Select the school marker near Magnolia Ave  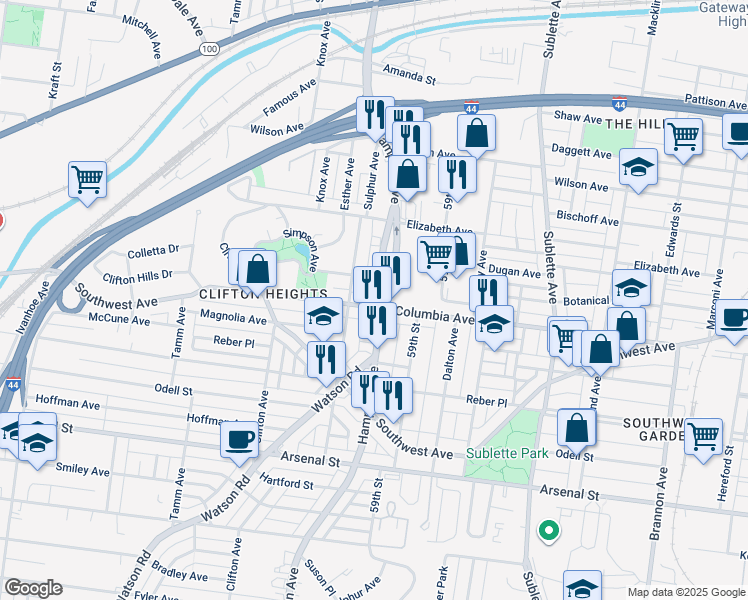(x=323, y=317)
